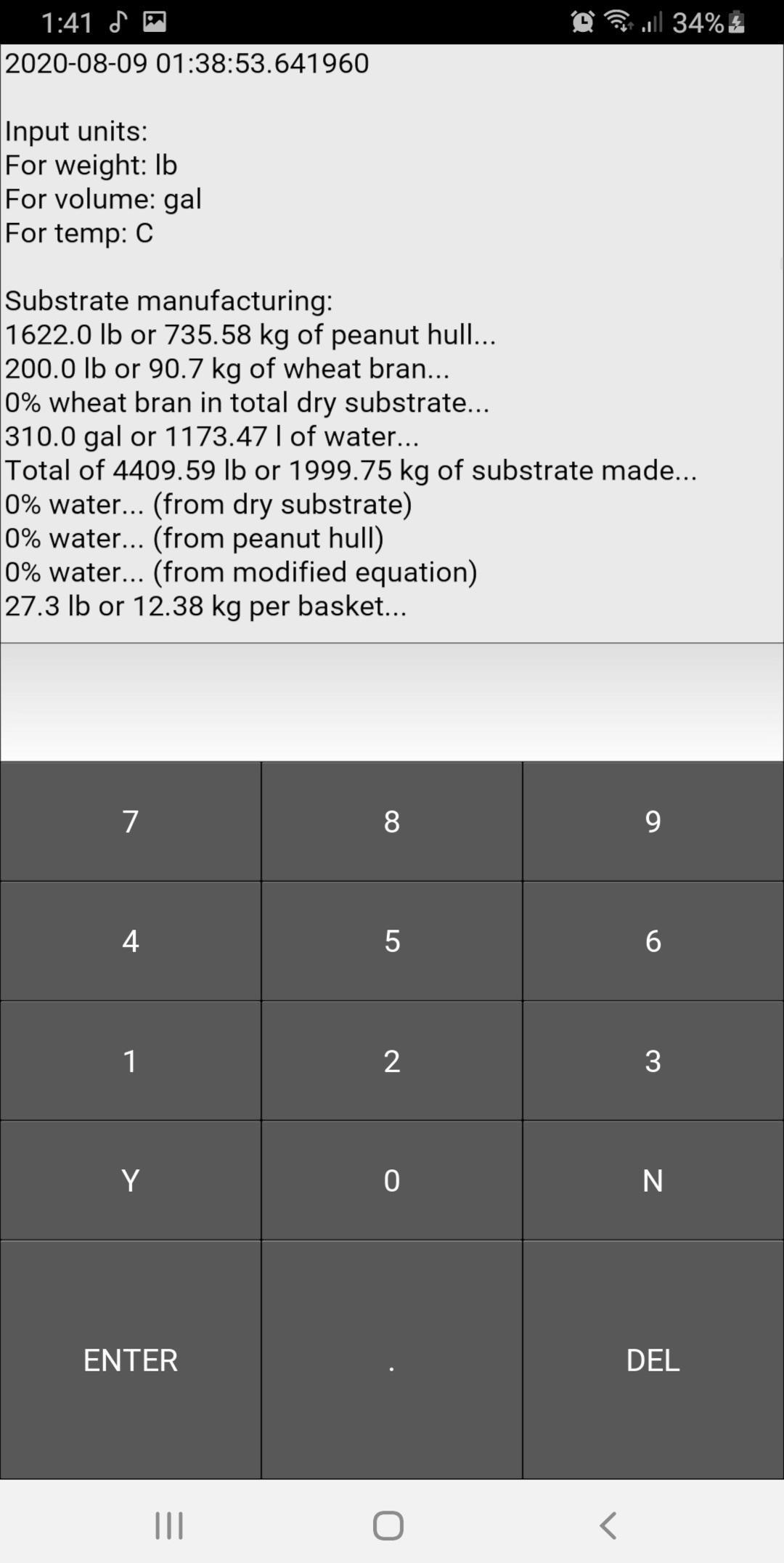The height and width of the screenshot is (1563, 784).
Task: Focus the empty input field above the keypad
Action: pos(392,702)
